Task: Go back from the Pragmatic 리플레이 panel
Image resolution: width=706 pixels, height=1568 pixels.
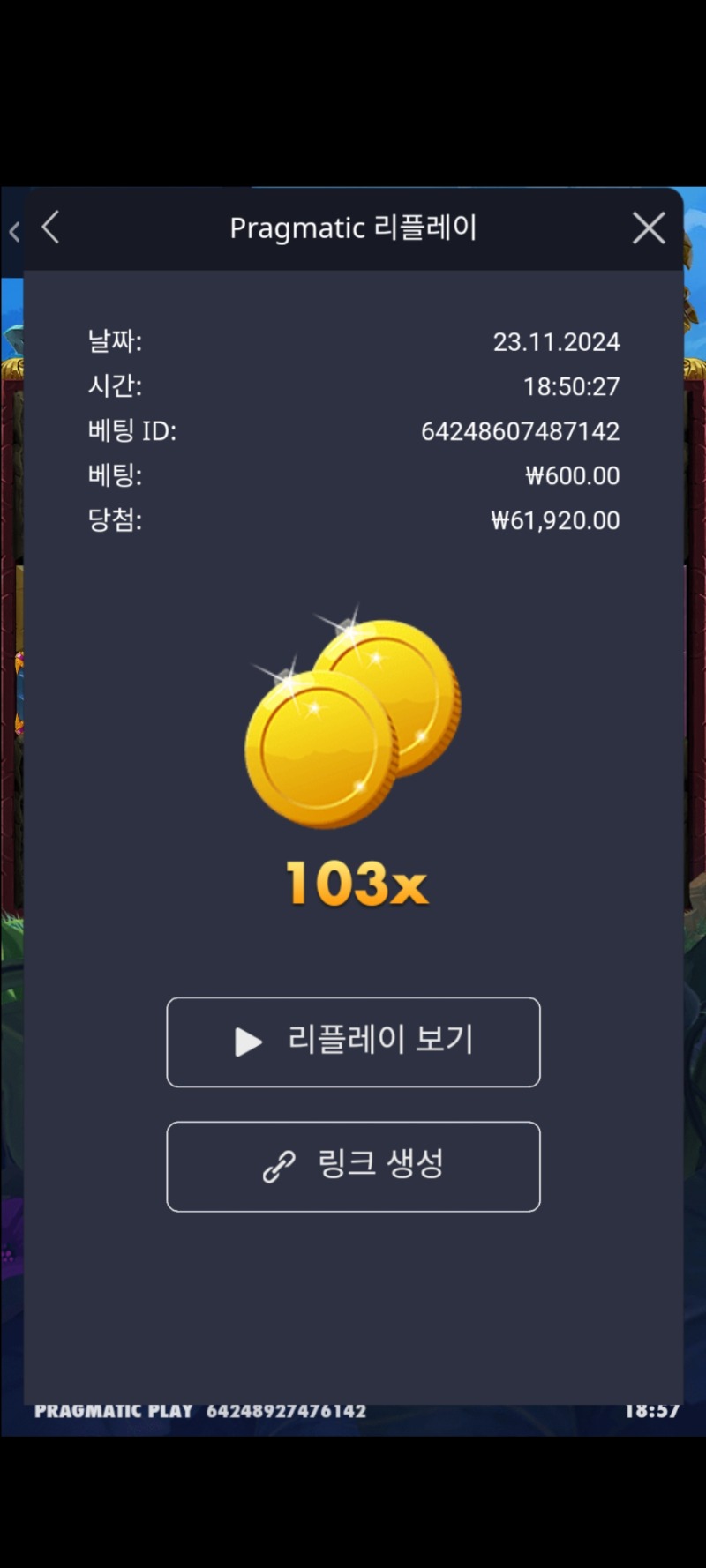Action: [51, 228]
